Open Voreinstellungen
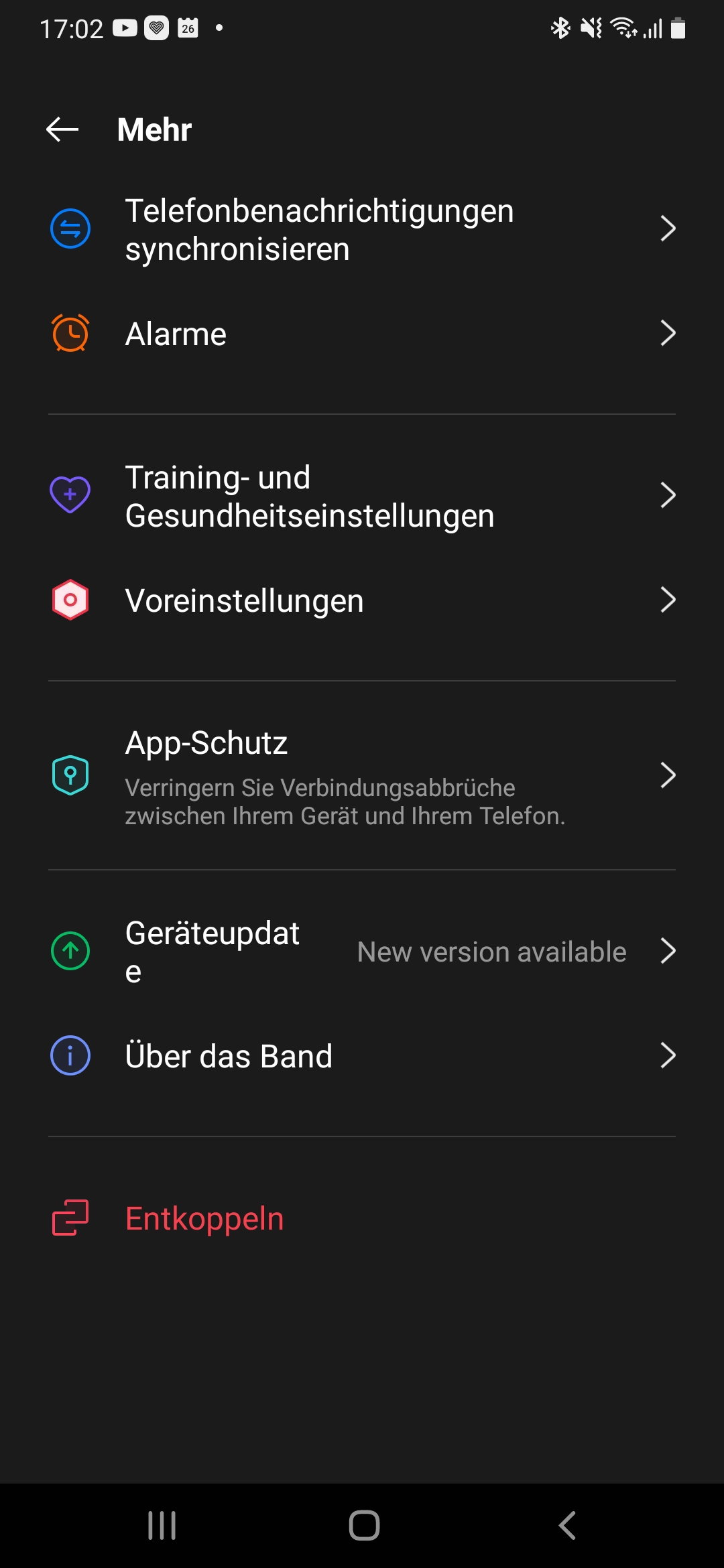Image resolution: width=724 pixels, height=1568 pixels. pos(362,600)
